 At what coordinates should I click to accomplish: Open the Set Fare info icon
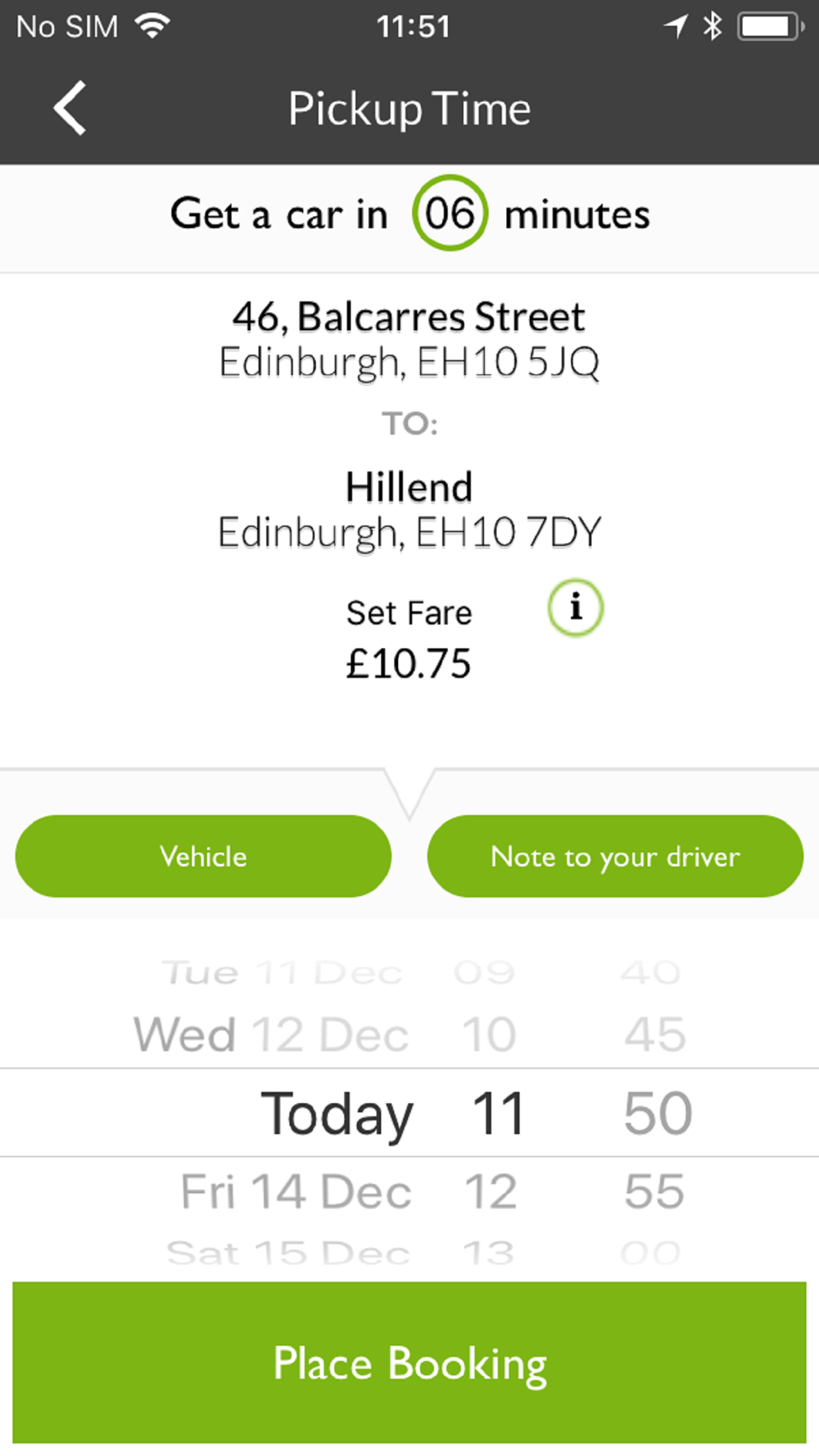[576, 608]
